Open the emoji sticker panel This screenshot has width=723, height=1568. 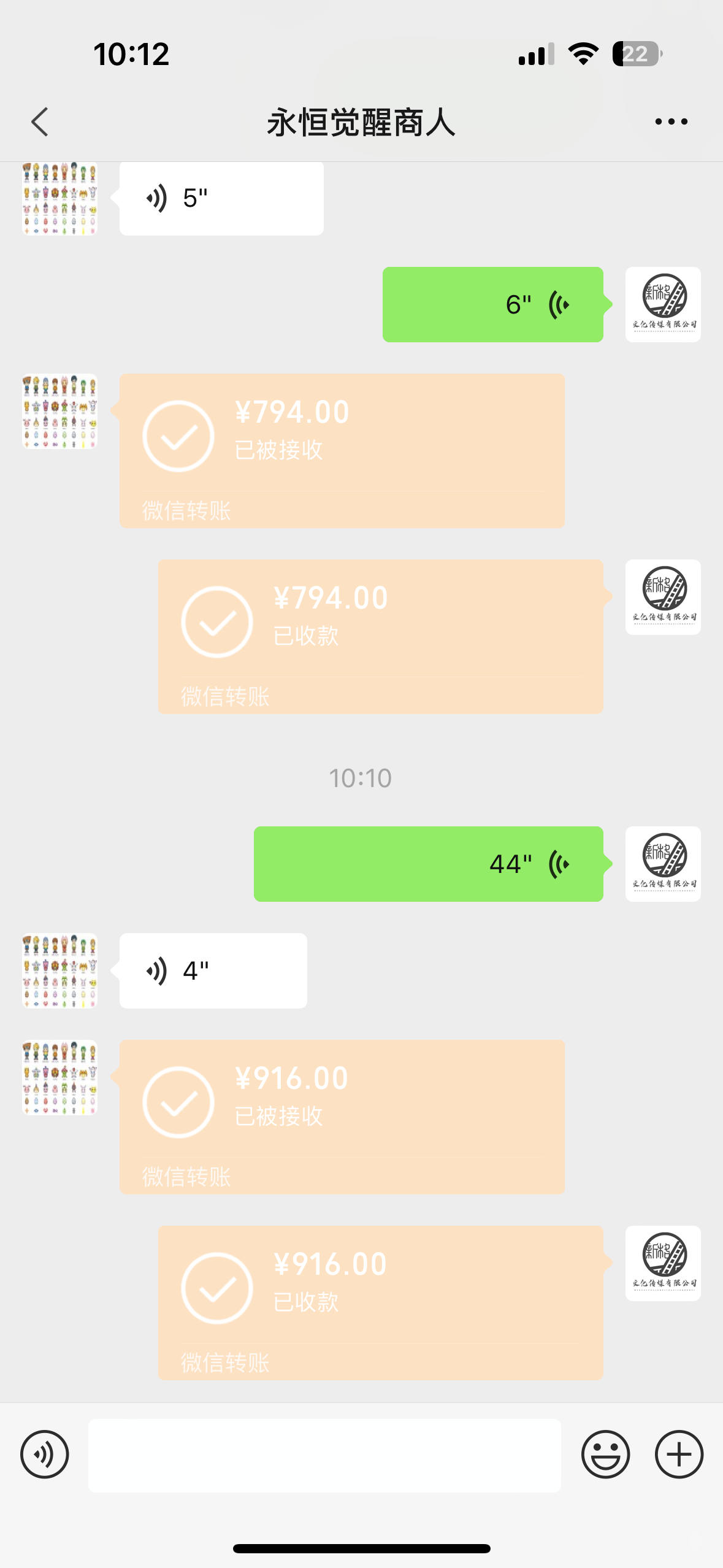[x=605, y=1455]
